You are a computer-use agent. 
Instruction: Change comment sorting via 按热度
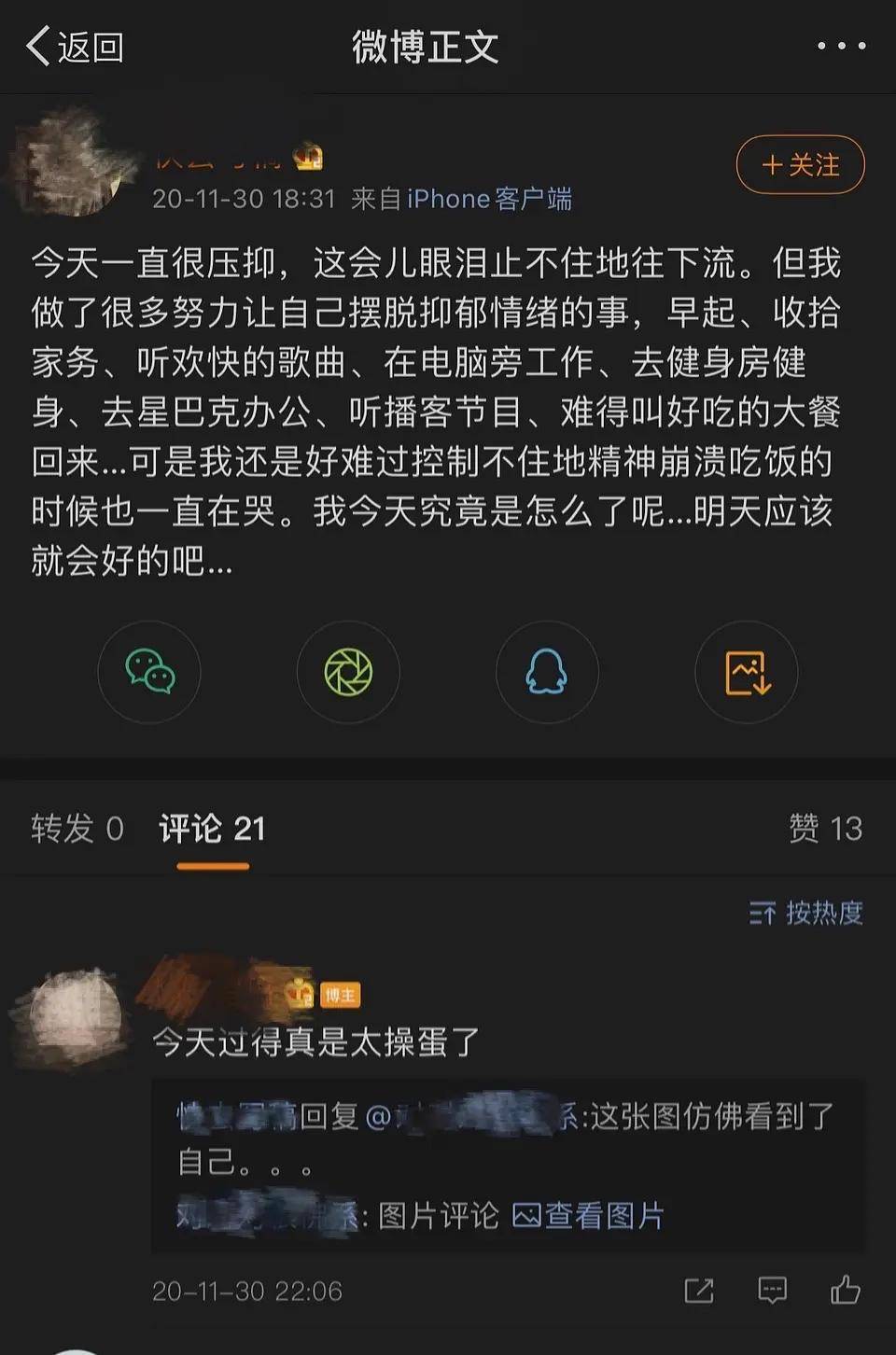pos(806,913)
